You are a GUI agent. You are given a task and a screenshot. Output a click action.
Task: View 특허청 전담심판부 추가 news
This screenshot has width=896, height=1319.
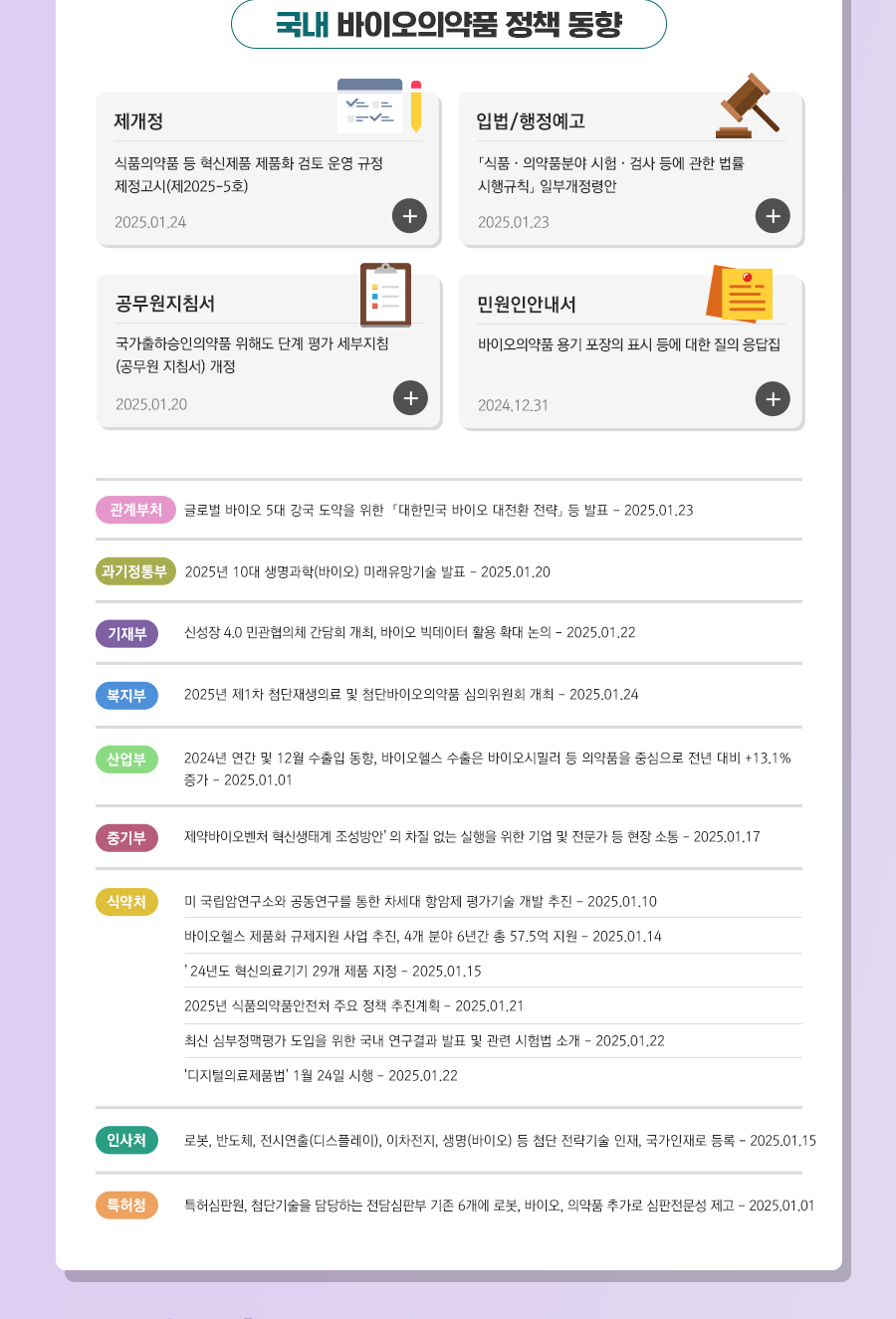pyautogui.click(x=499, y=1206)
